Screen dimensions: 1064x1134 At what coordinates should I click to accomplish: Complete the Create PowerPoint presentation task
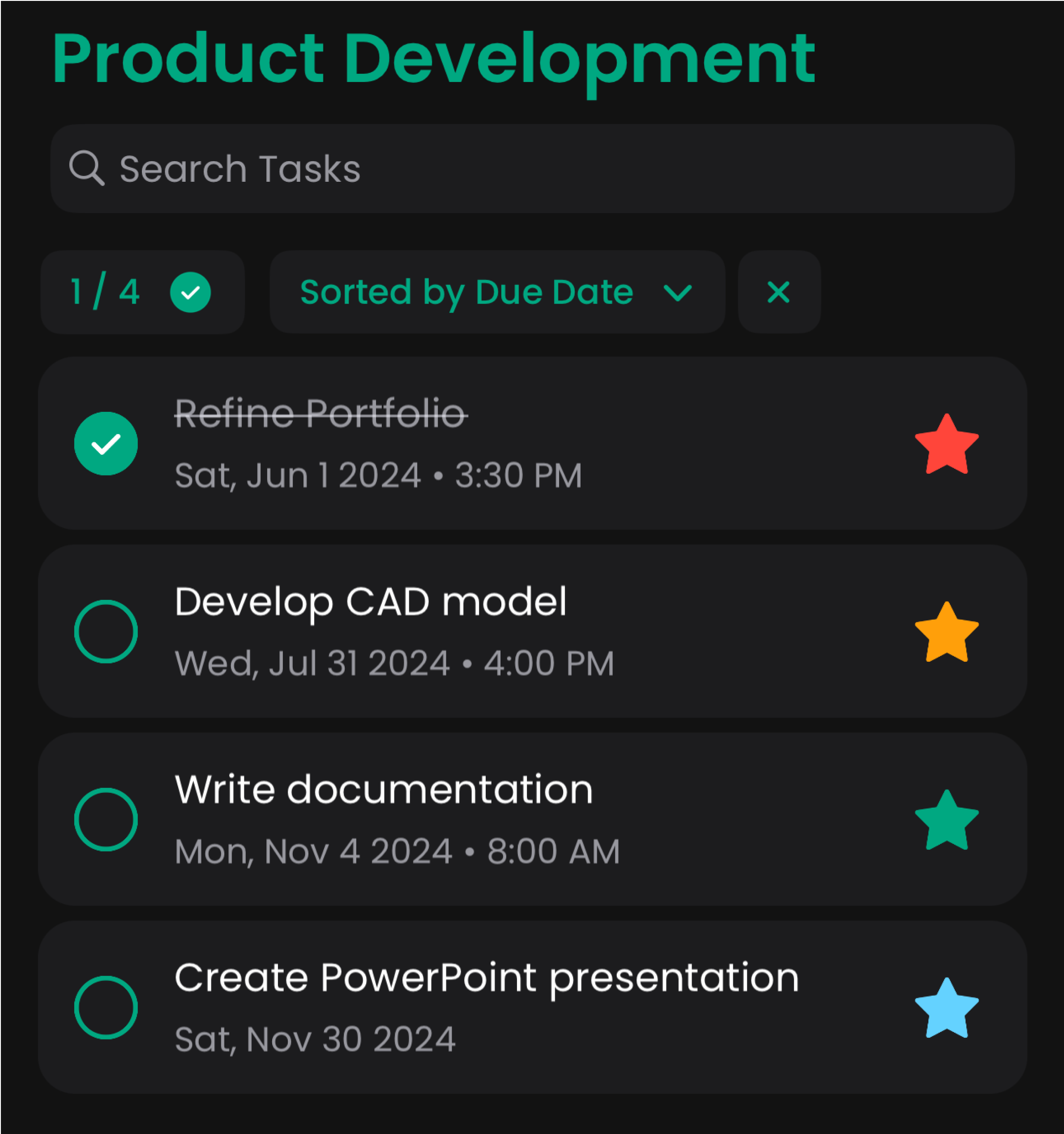(x=106, y=1006)
